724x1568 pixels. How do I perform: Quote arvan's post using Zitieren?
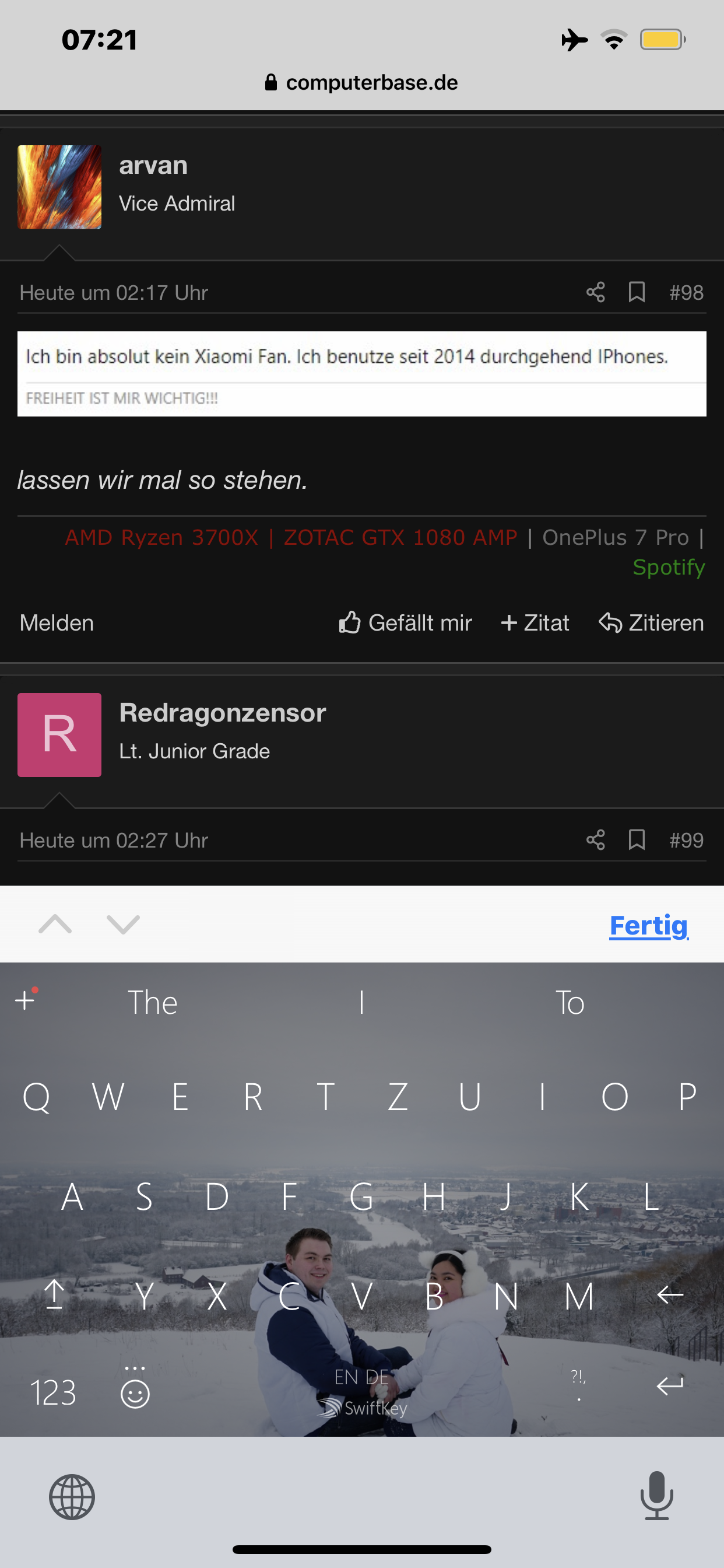652,622
